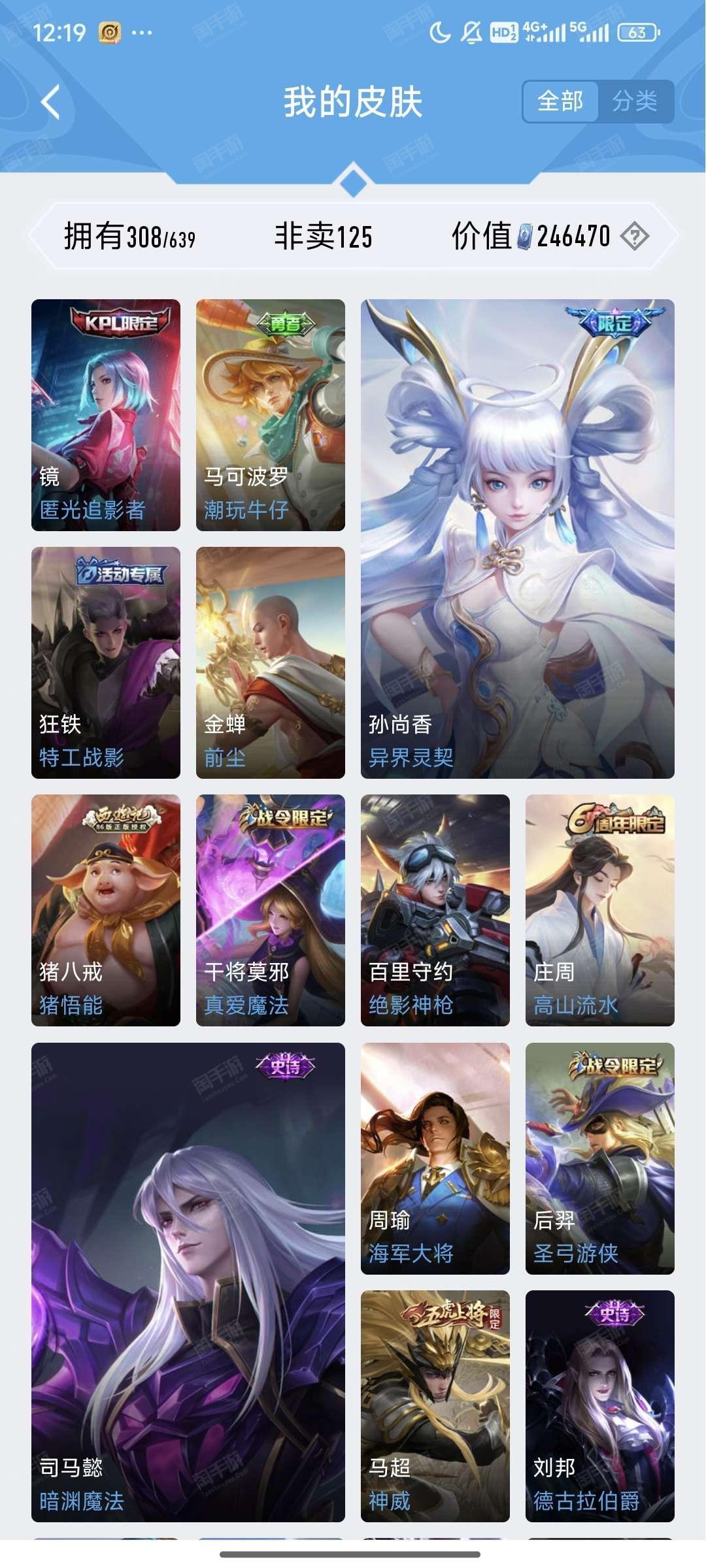Image resolution: width=706 pixels, height=1568 pixels.
Task: Open 百里守约 绝影神枪 skin
Action: 435,910
